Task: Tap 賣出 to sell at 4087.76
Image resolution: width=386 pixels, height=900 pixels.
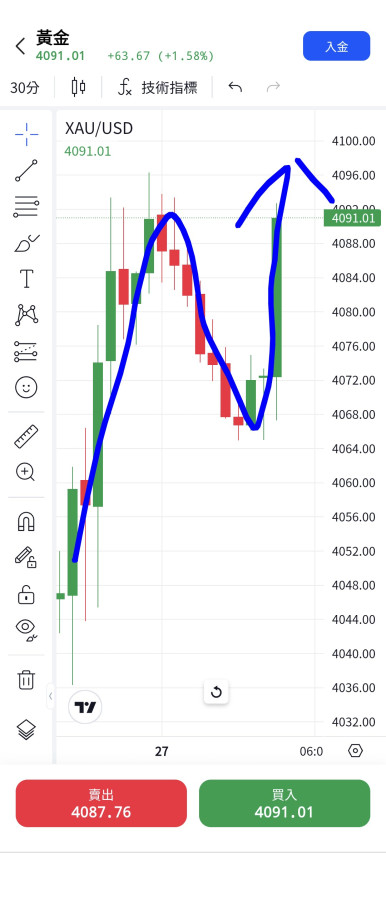Action: coord(101,803)
